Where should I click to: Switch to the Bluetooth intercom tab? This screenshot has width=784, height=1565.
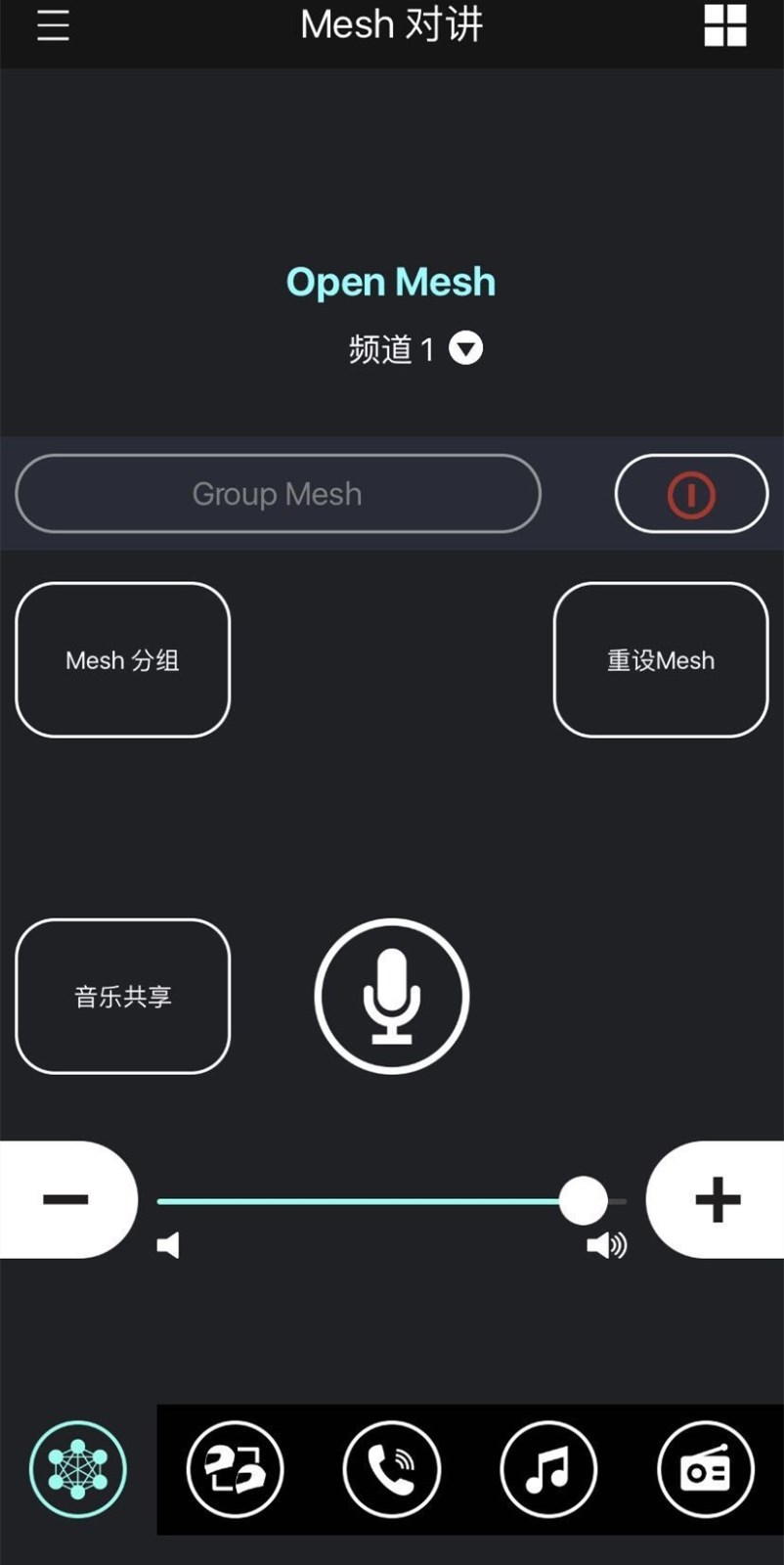(235, 1469)
